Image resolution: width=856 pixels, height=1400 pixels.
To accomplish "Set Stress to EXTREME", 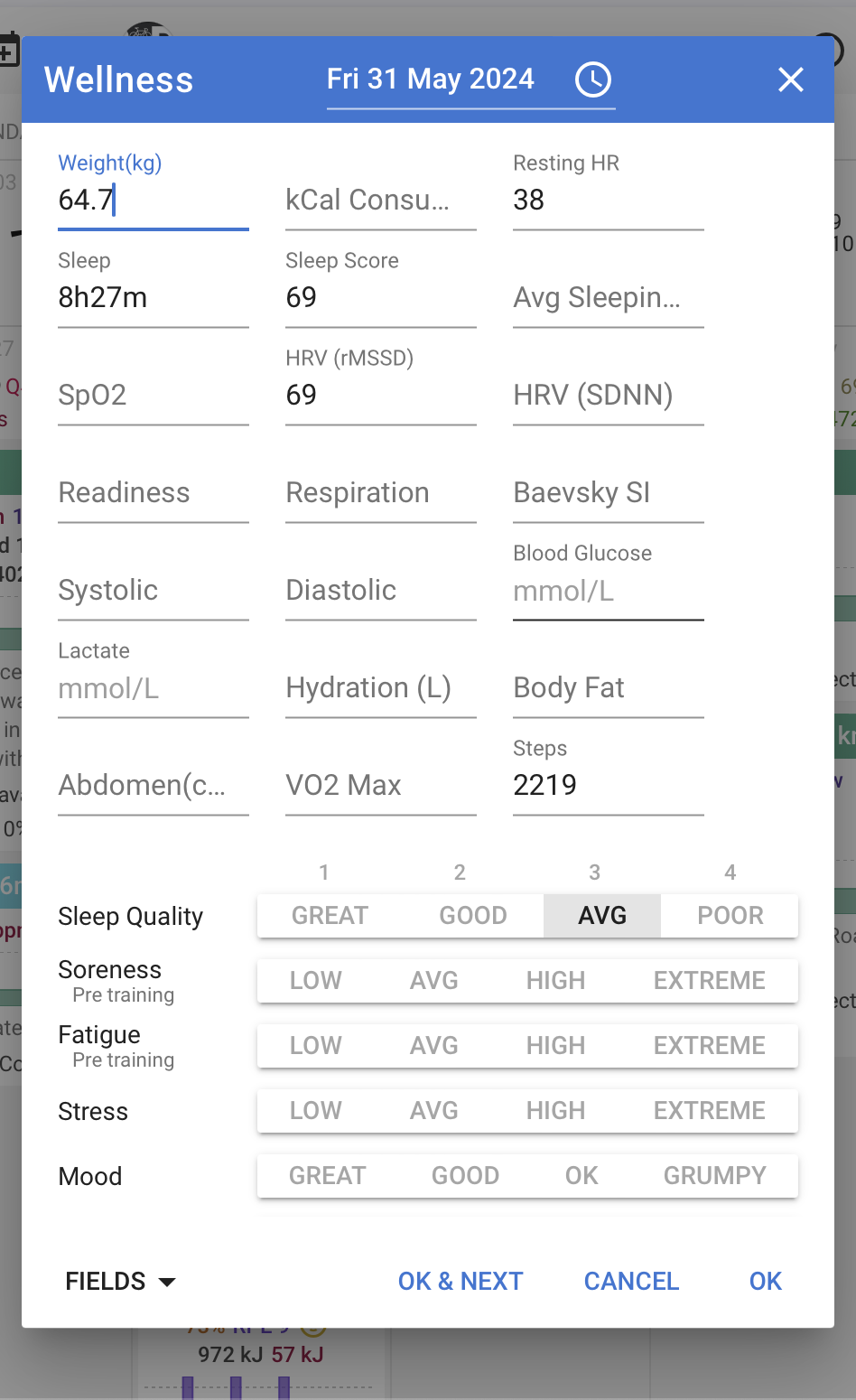I will pyautogui.click(x=710, y=1111).
